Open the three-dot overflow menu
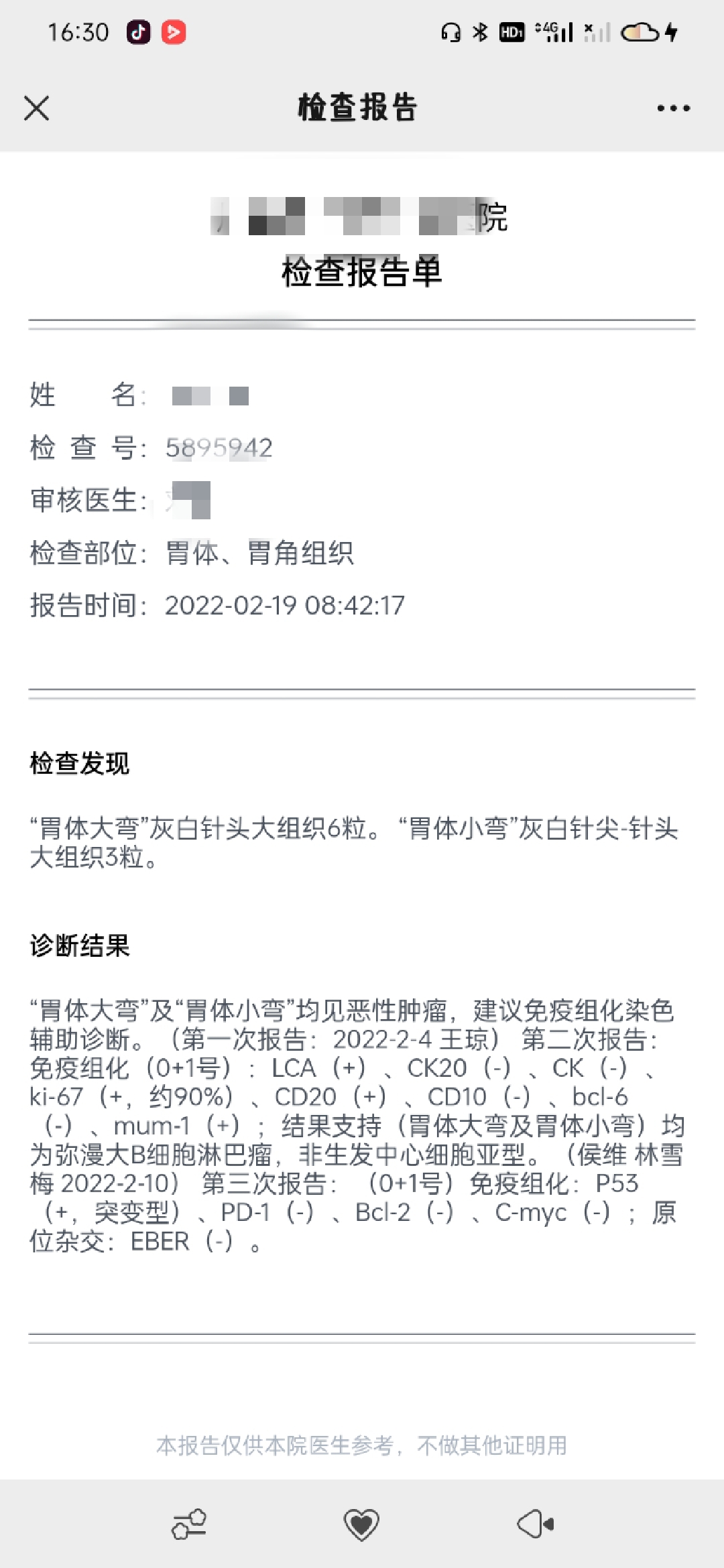The image size is (724, 1568). [x=673, y=108]
